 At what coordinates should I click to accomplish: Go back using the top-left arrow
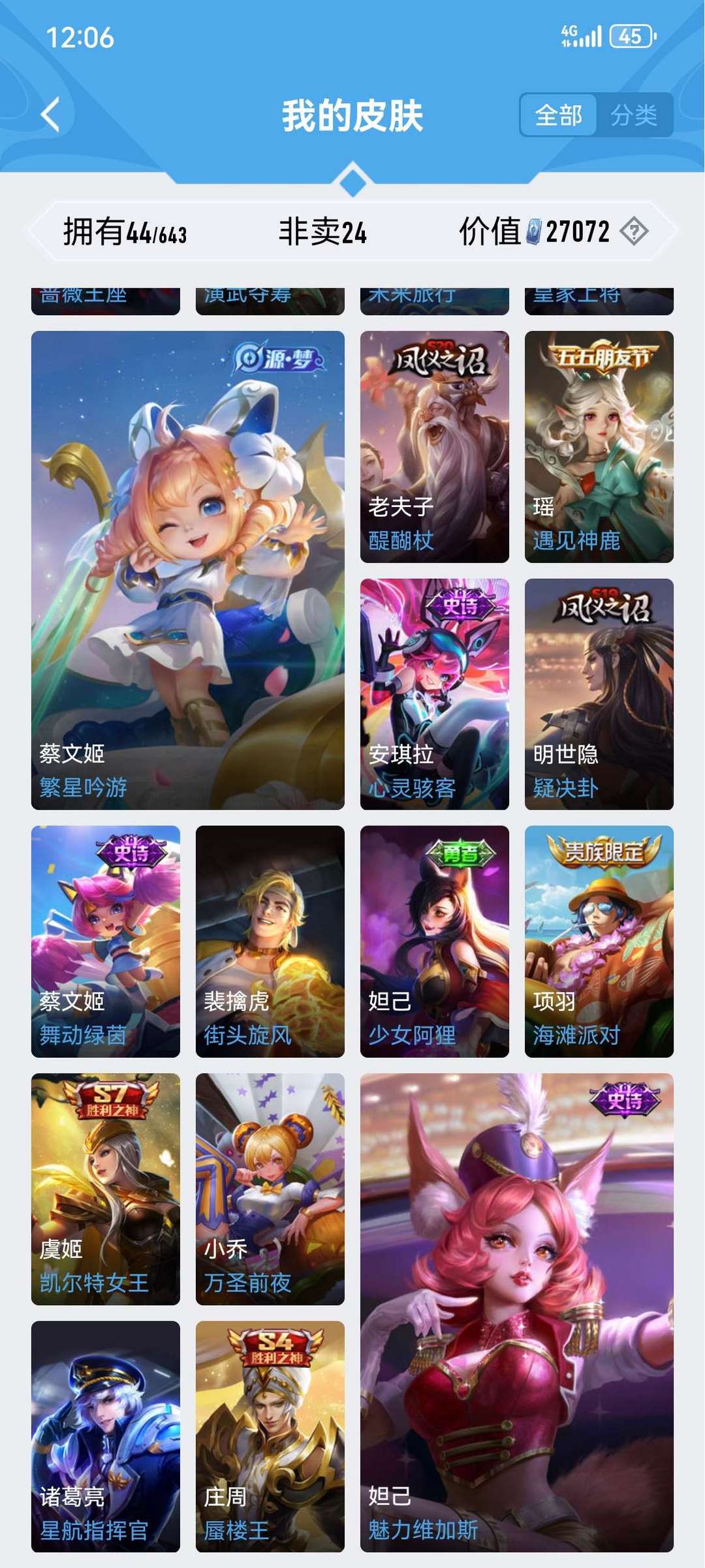pyautogui.click(x=50, y=115)
